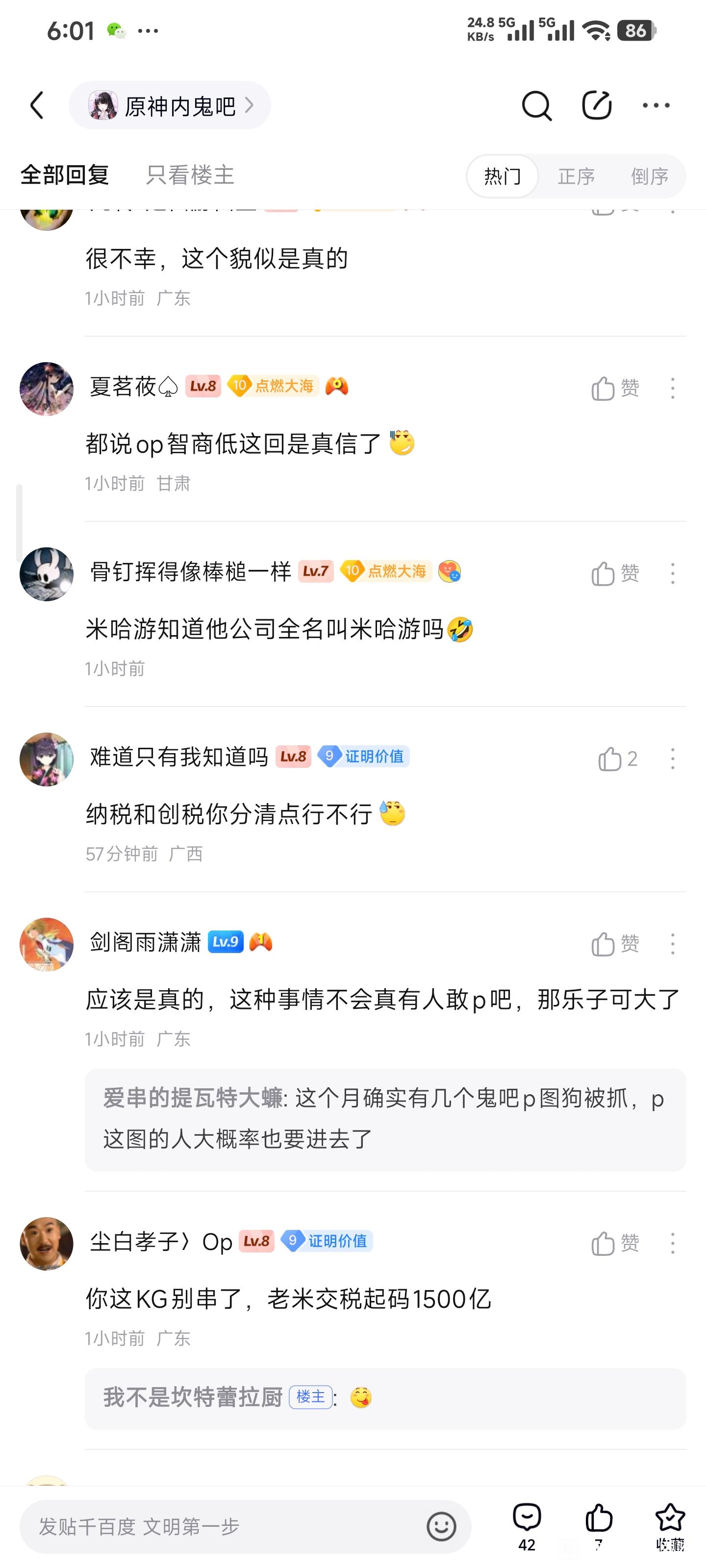The width and height of the screenshot is (706, 1568).
Task: Like 夏茗莜's comment
Action: [614, 388]
